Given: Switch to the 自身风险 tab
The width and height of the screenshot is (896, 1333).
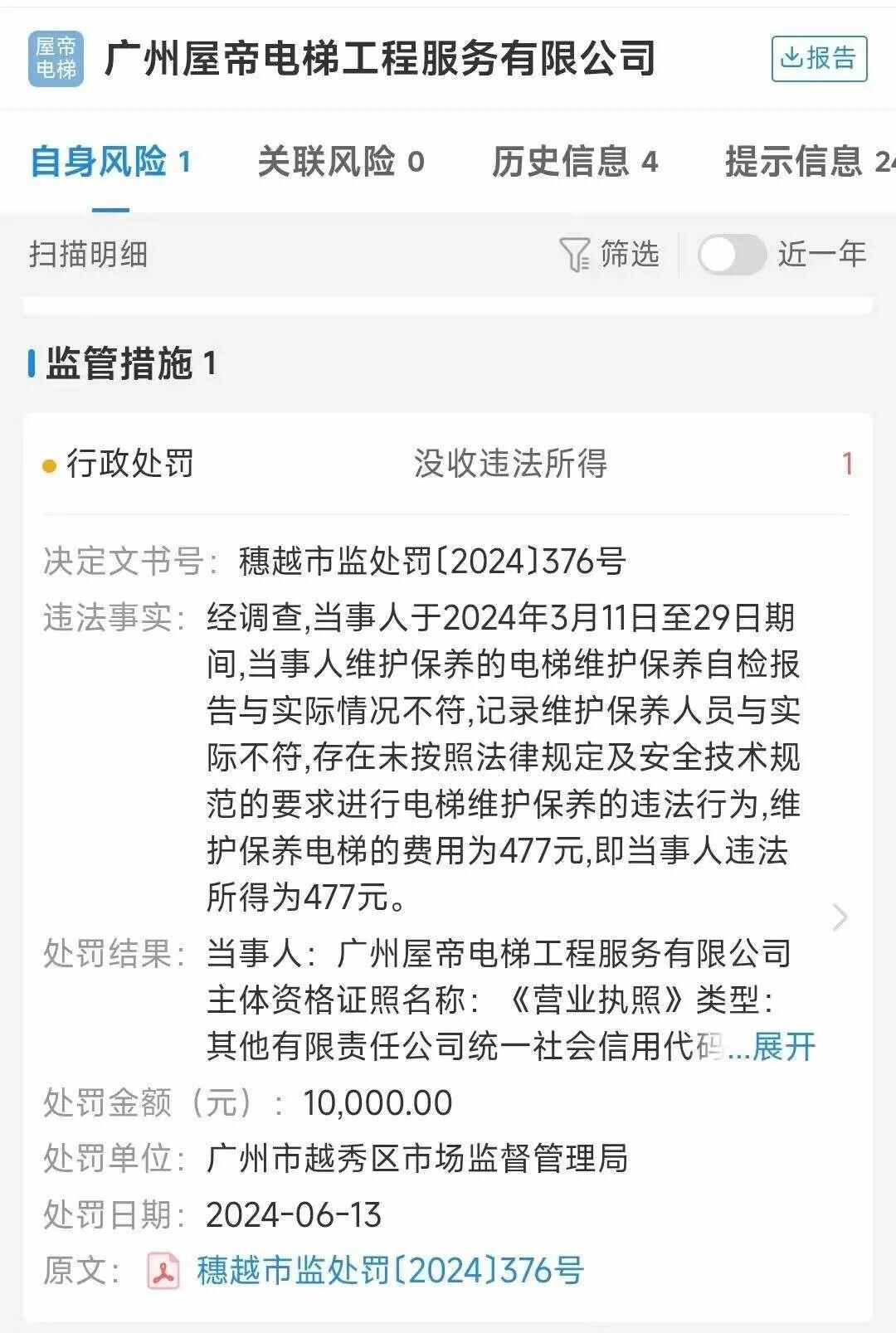Looking at the screenshot, I should pyautogui.click(x=110, y=161).
